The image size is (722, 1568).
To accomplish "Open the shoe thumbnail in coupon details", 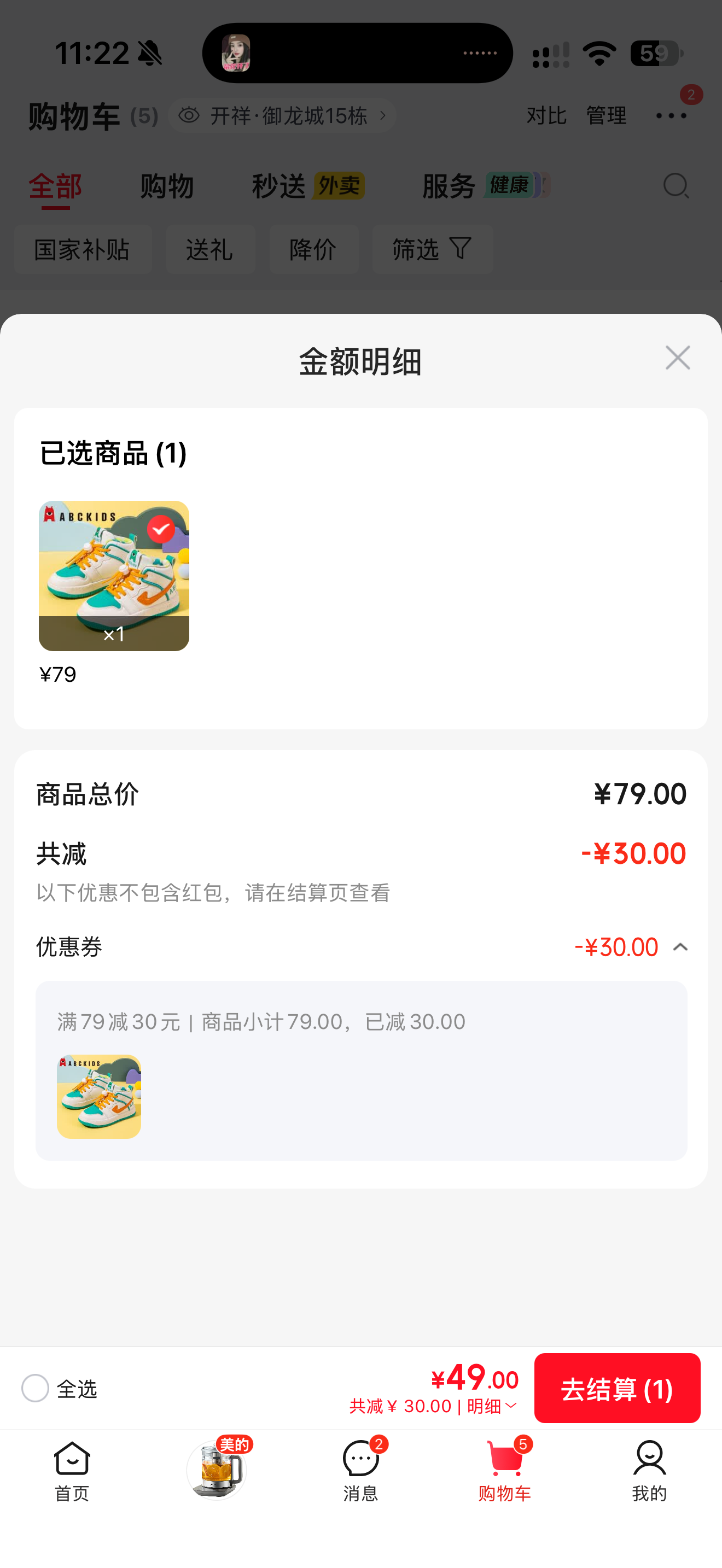I will click(x=98, y=1096).
